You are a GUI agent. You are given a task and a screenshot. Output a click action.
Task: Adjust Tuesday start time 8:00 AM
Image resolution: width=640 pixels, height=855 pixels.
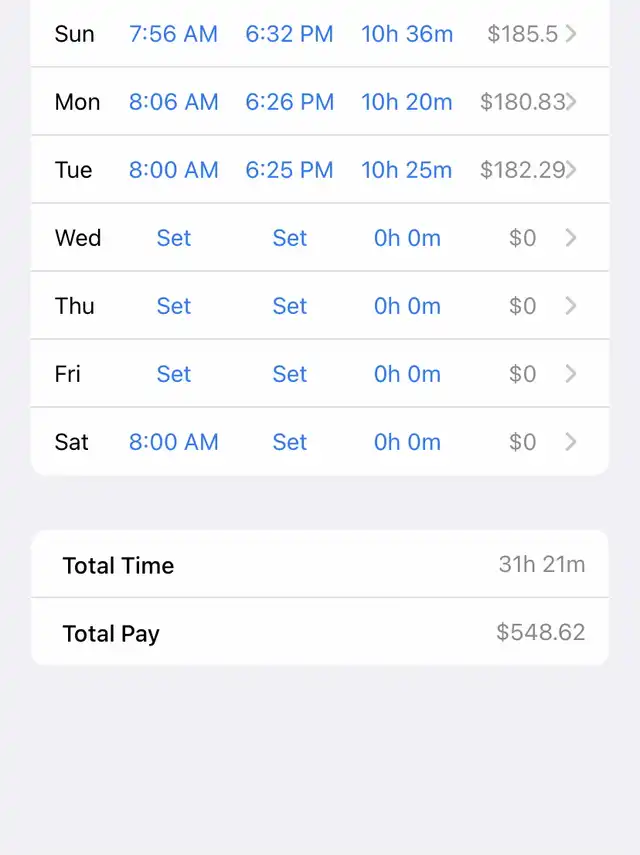pos(173,170)
